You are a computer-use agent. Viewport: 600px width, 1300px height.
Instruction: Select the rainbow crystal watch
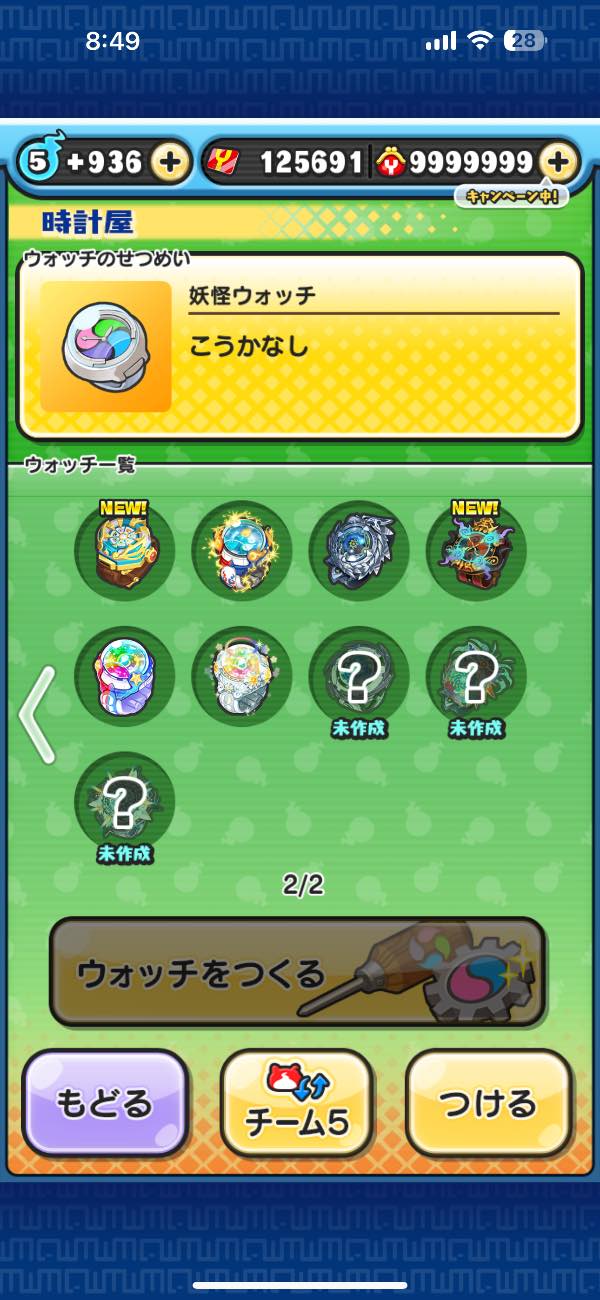[124, 675]
